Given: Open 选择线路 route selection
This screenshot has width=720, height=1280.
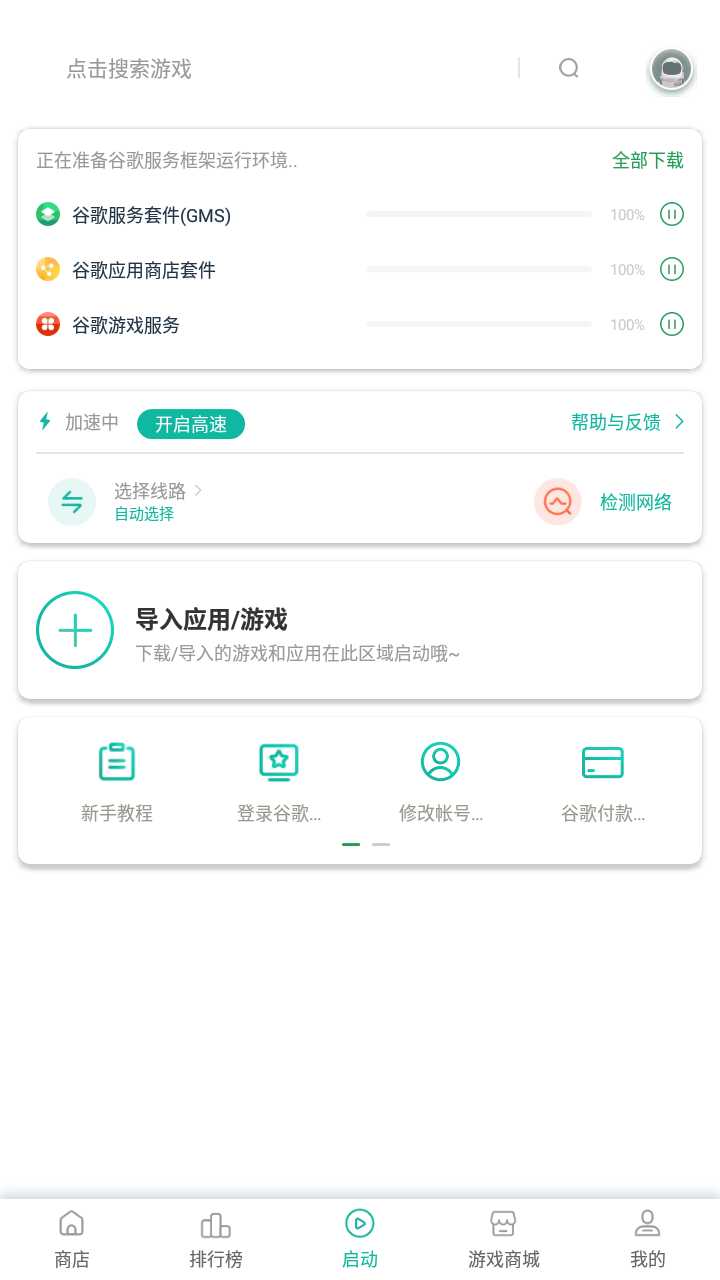Looking at the screenshot, I should click(x=127, y=502).
